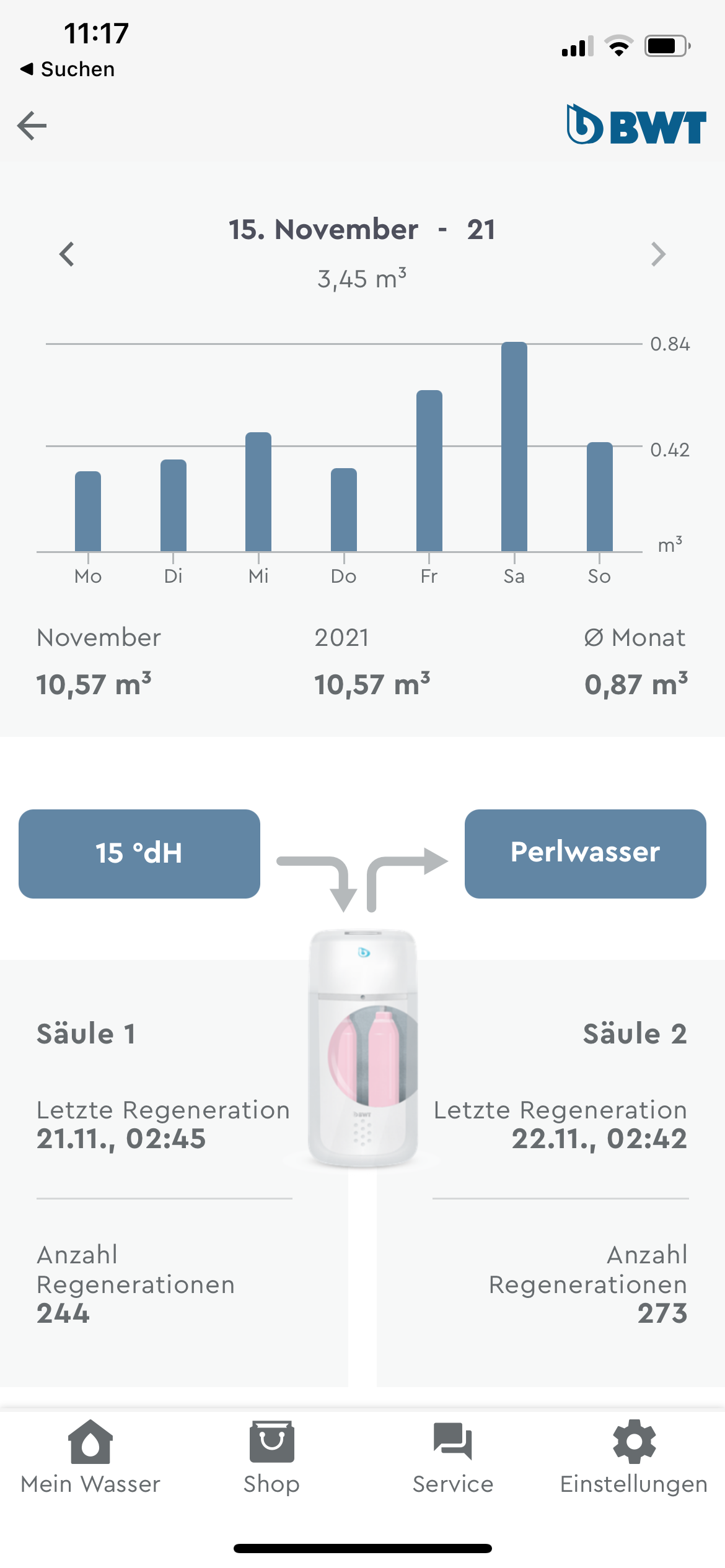Open the Service tab
This screenshot has height=1568, width=725.
[453, 1458]
